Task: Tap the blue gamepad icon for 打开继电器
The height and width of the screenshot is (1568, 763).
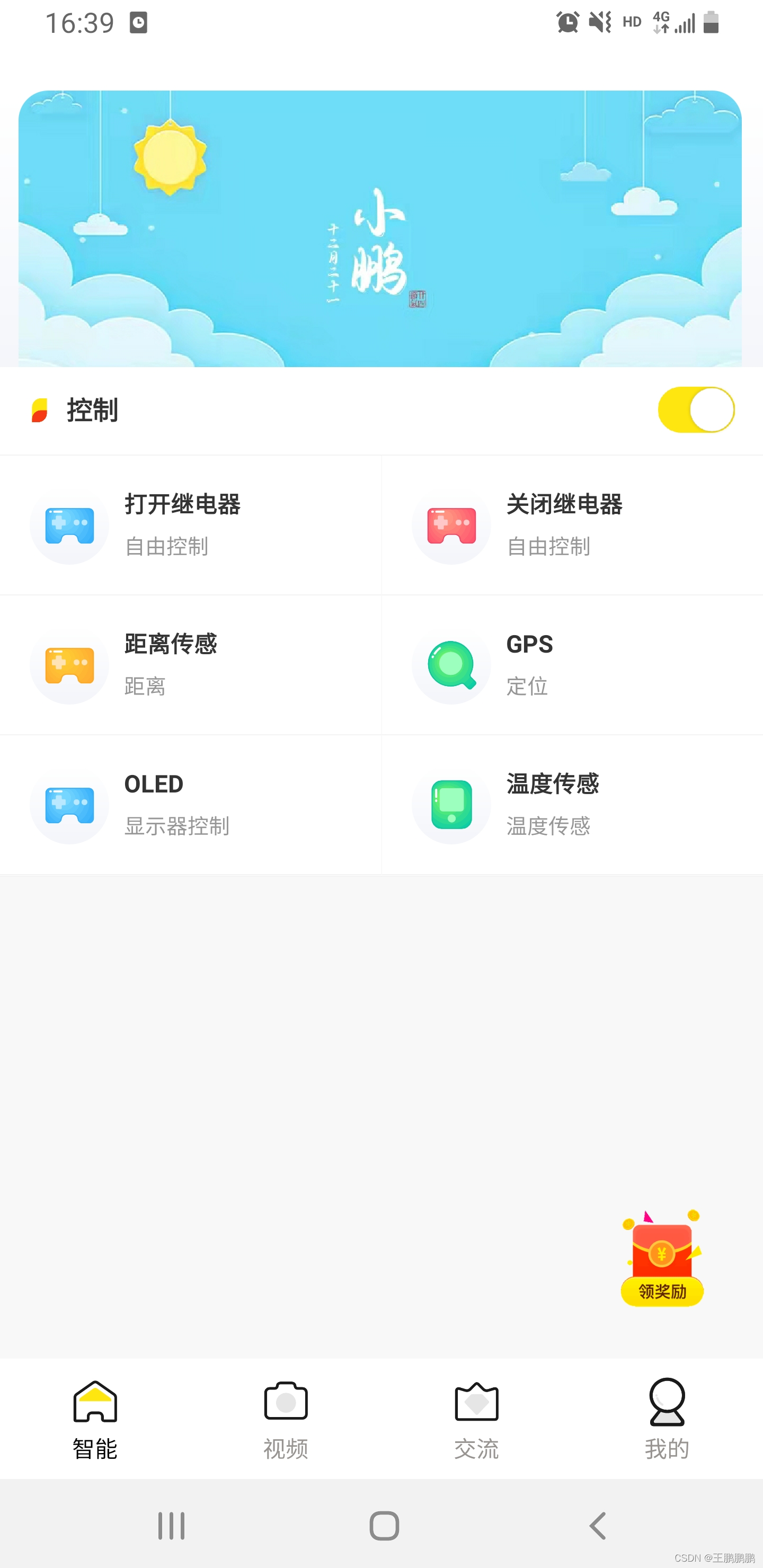Action: (69, 525)
